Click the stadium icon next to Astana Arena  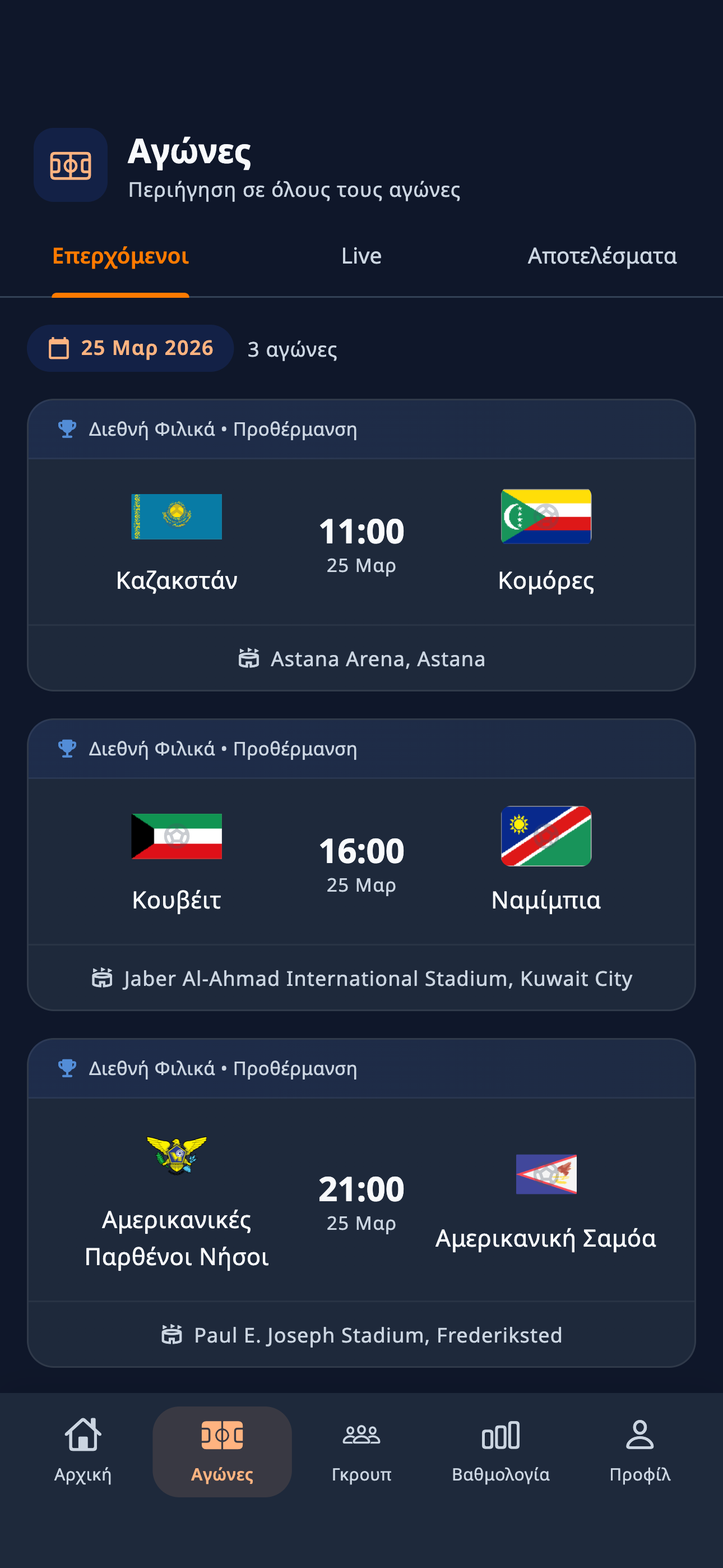click(249, 658)
